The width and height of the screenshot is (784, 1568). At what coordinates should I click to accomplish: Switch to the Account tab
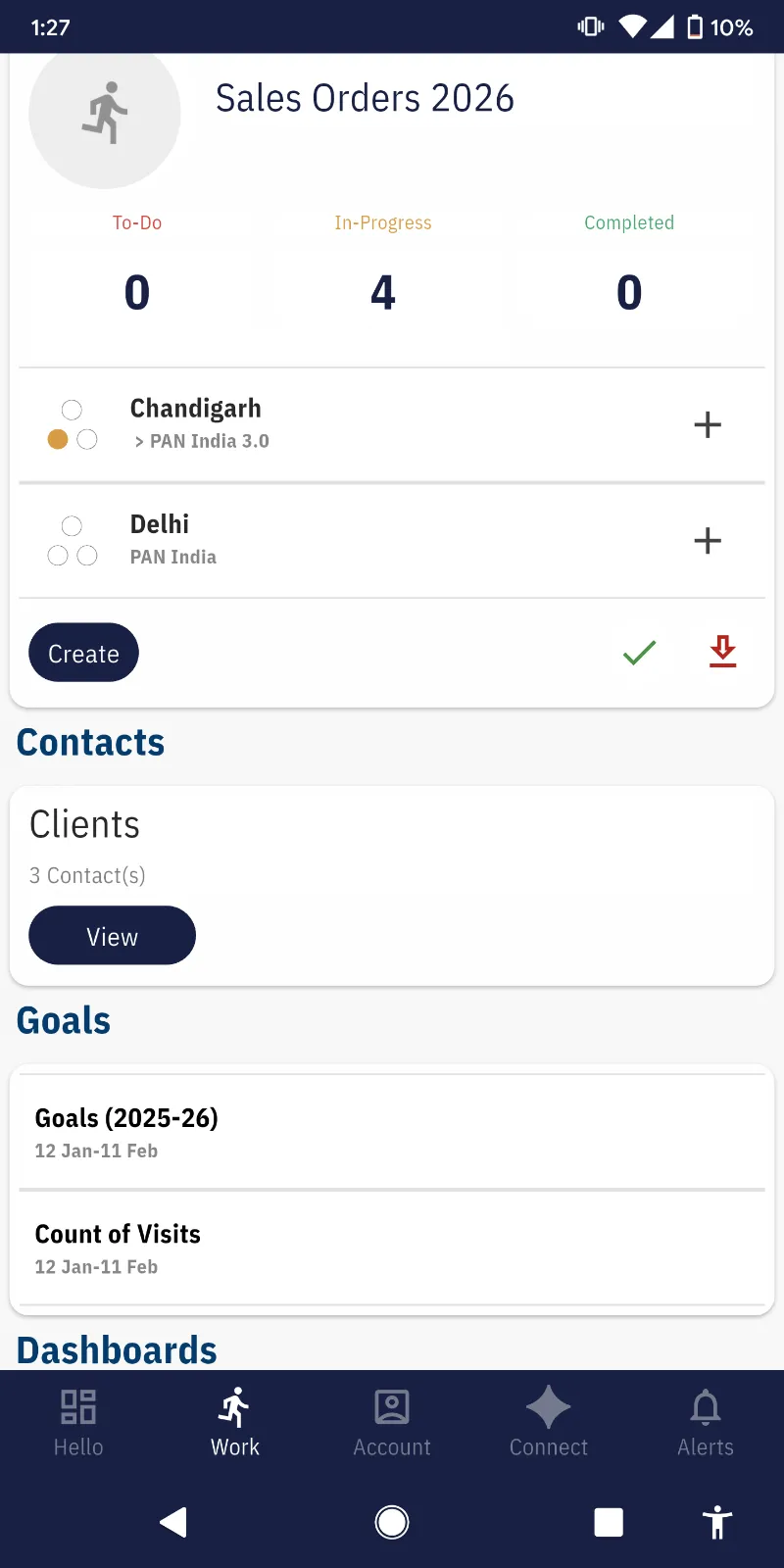(392, 1422)
